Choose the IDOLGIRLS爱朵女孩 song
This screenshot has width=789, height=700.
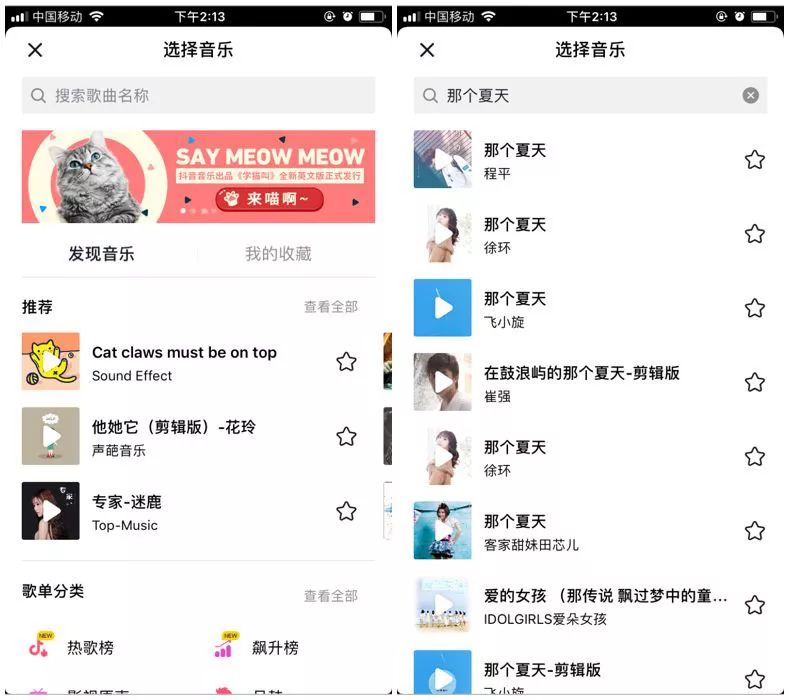580,605
